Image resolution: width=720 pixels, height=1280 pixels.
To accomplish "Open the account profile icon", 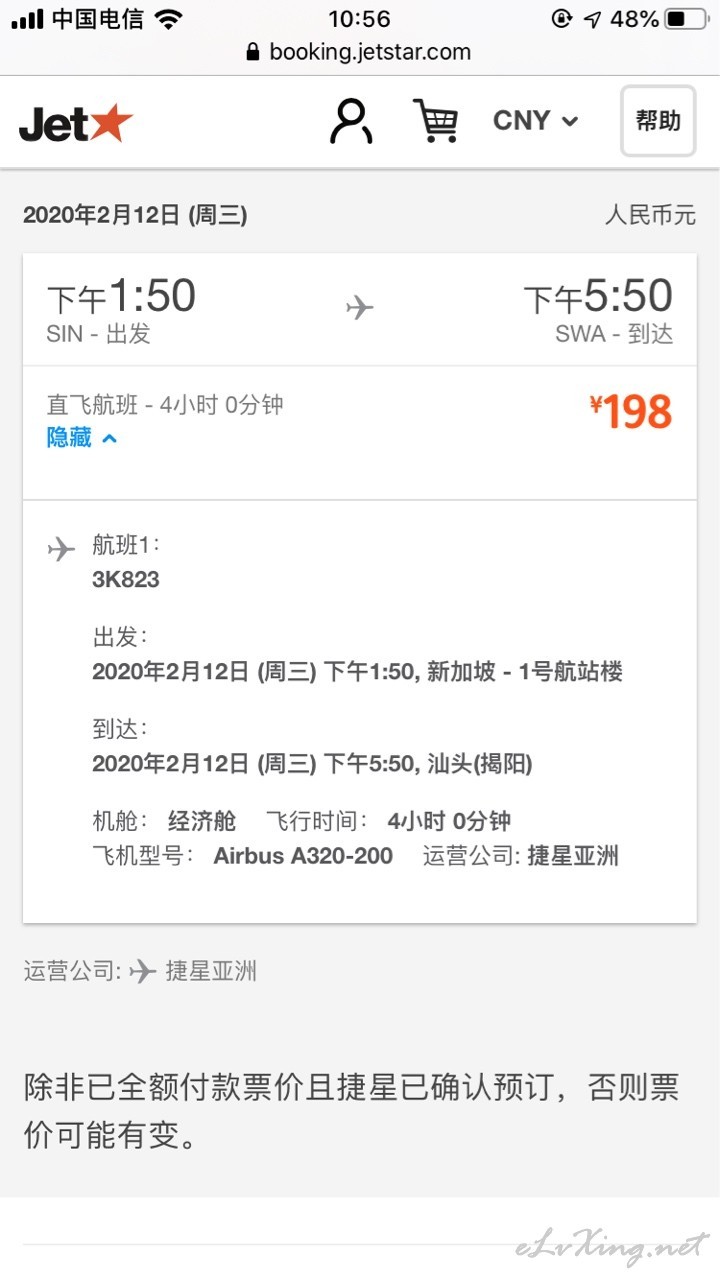I will (351, 122).
